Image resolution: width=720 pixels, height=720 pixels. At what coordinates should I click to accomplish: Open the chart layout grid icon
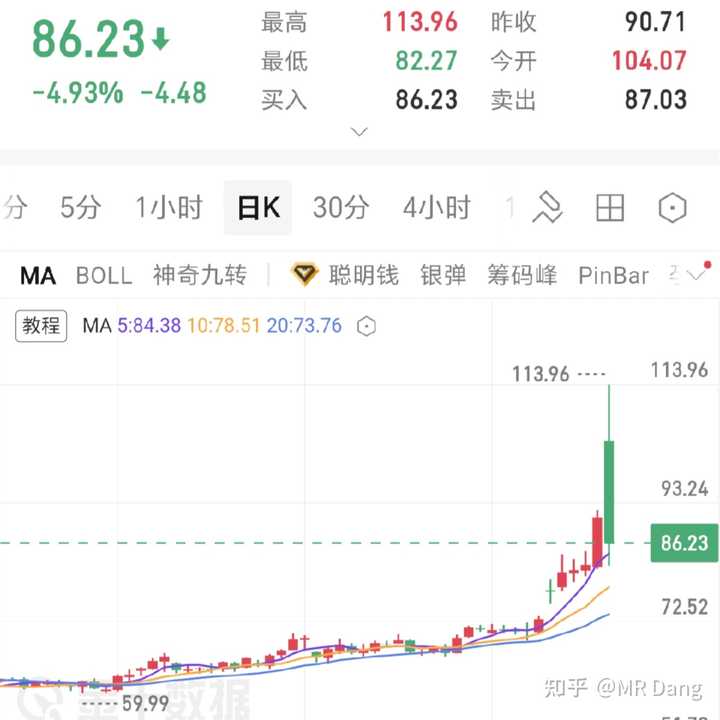pyautogui.click(x=610, y=208)
